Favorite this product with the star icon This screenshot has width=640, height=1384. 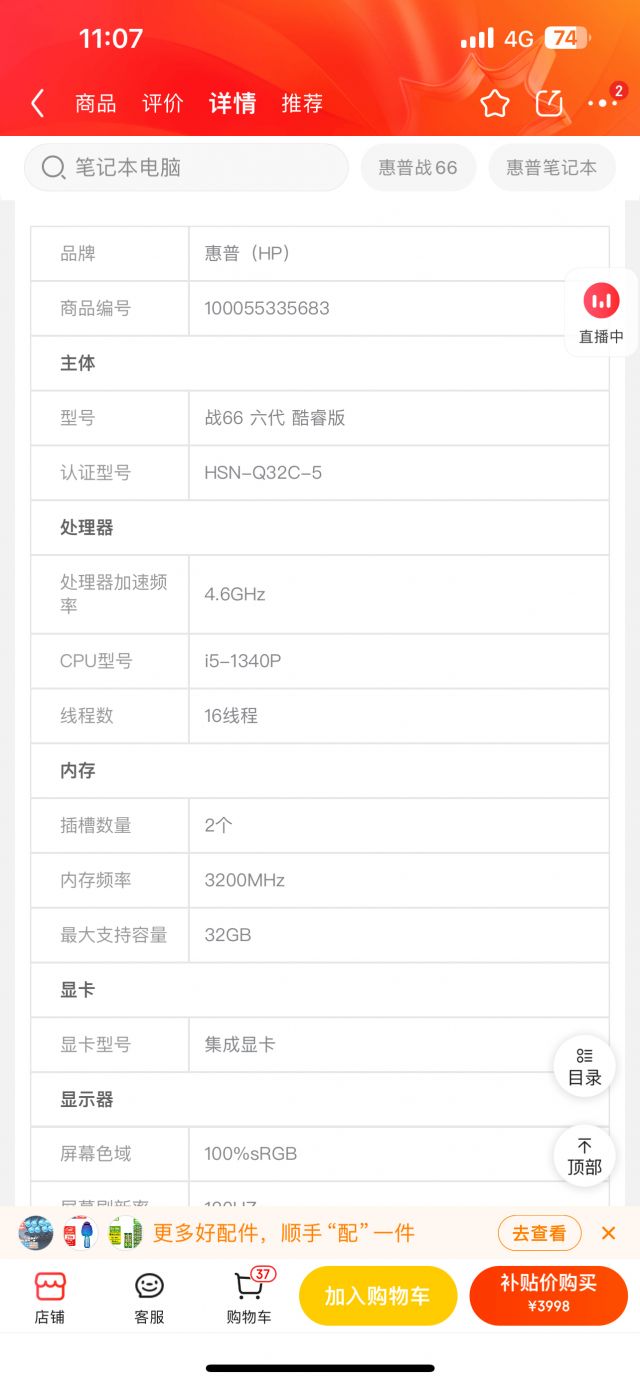pyautogui.click(x=495, y=103)
